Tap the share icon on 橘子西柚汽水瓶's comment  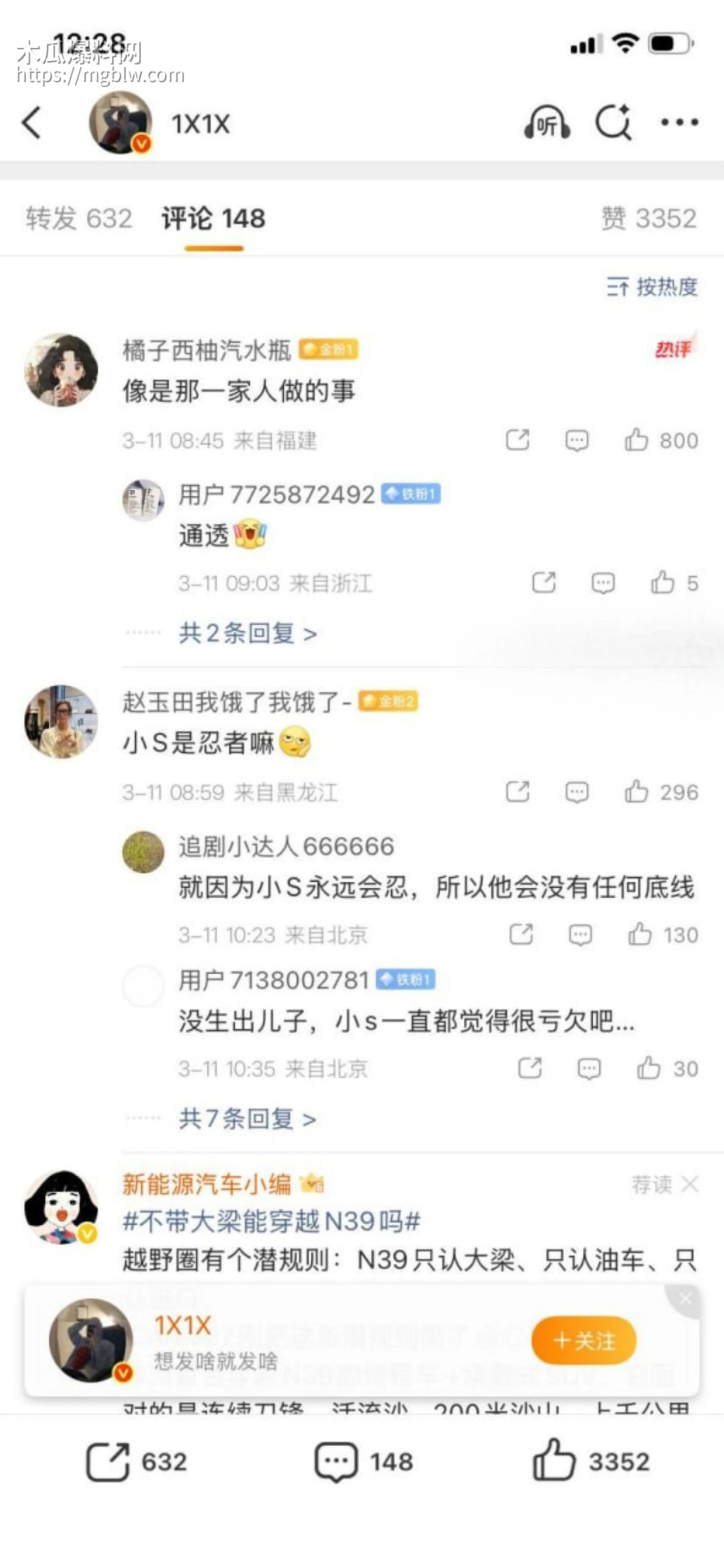point(518,440)
